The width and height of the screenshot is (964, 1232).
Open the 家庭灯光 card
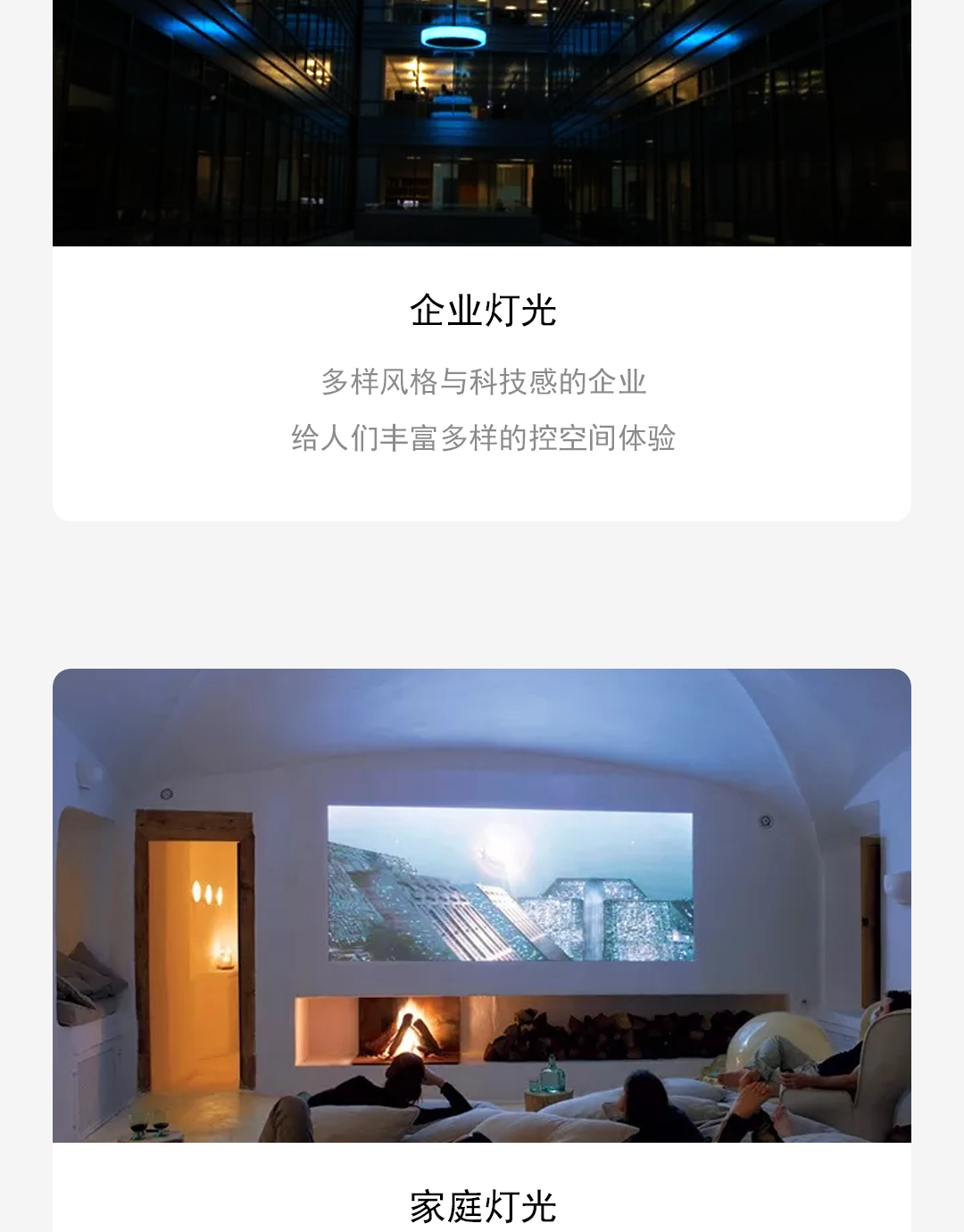482,906
